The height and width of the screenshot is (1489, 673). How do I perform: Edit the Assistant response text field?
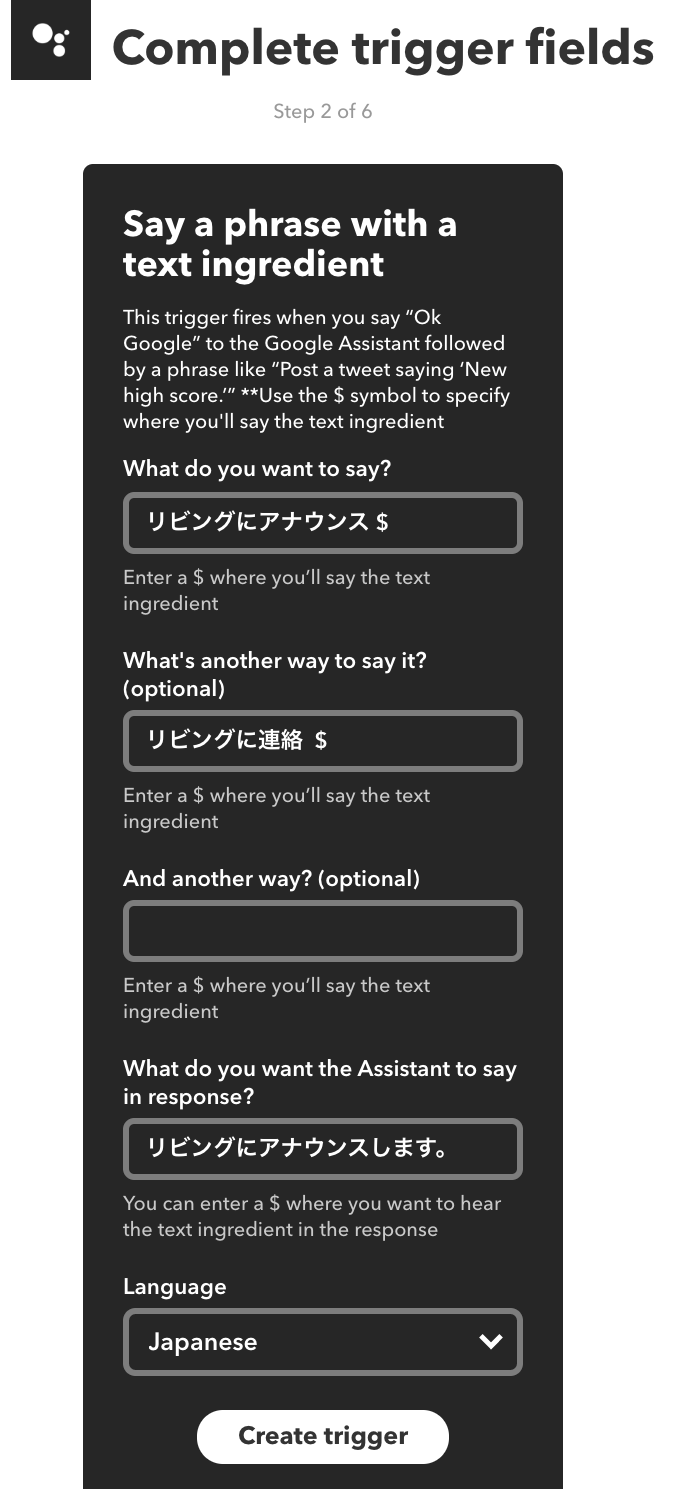tap(322, 1148)
